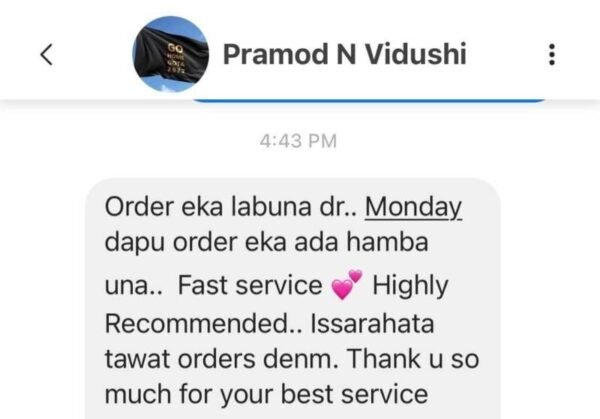This screenshot has height=419, width=600.
Task: Open the three-dot overflow menu
Action: click(552, 54)
